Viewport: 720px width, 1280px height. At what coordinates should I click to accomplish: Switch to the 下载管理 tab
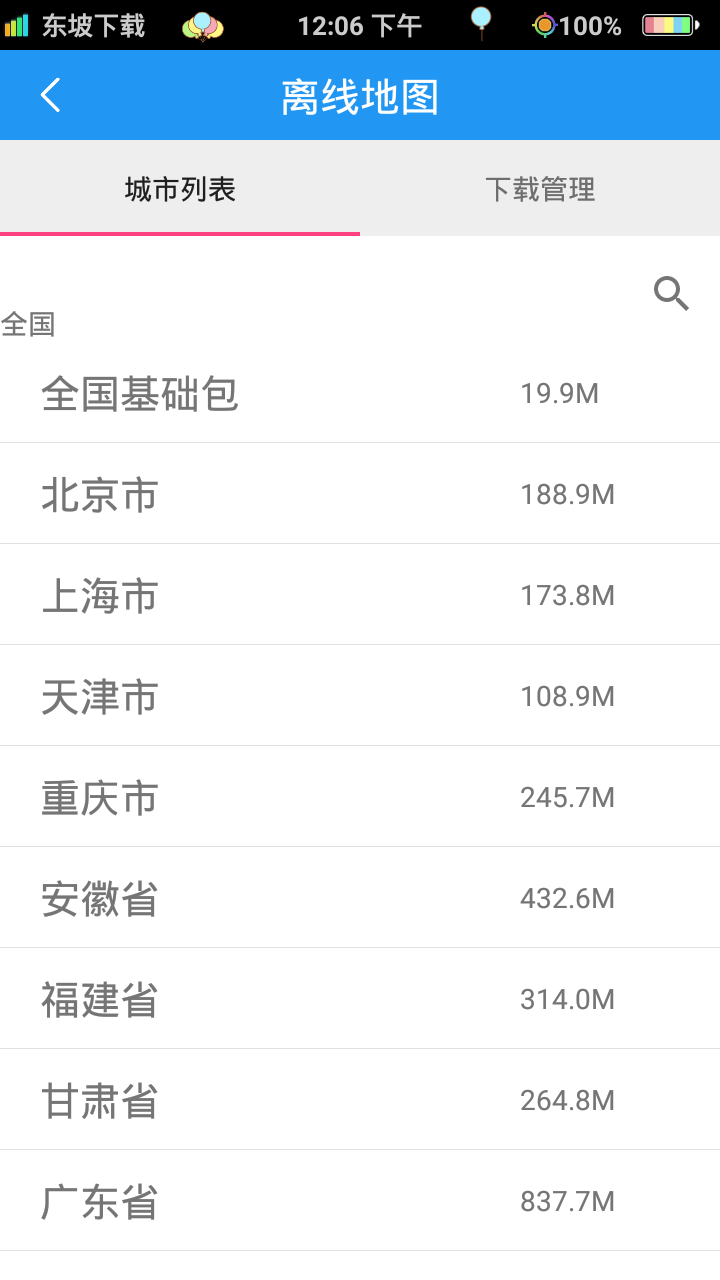click(539, 189)
